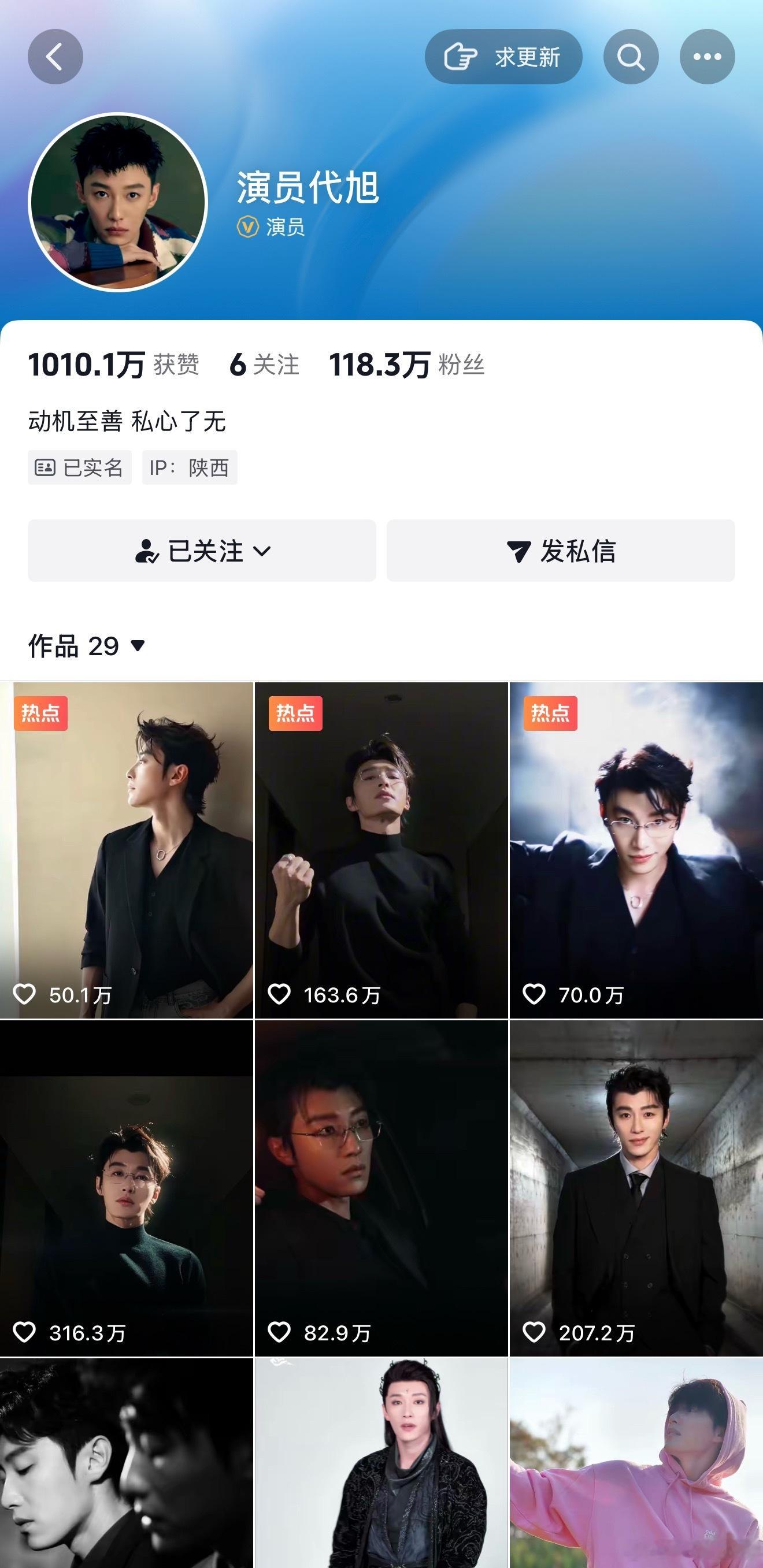Viewport: 763px width, 1568px height.
Task: Open the 关注 following list
Action: point(264,365)
